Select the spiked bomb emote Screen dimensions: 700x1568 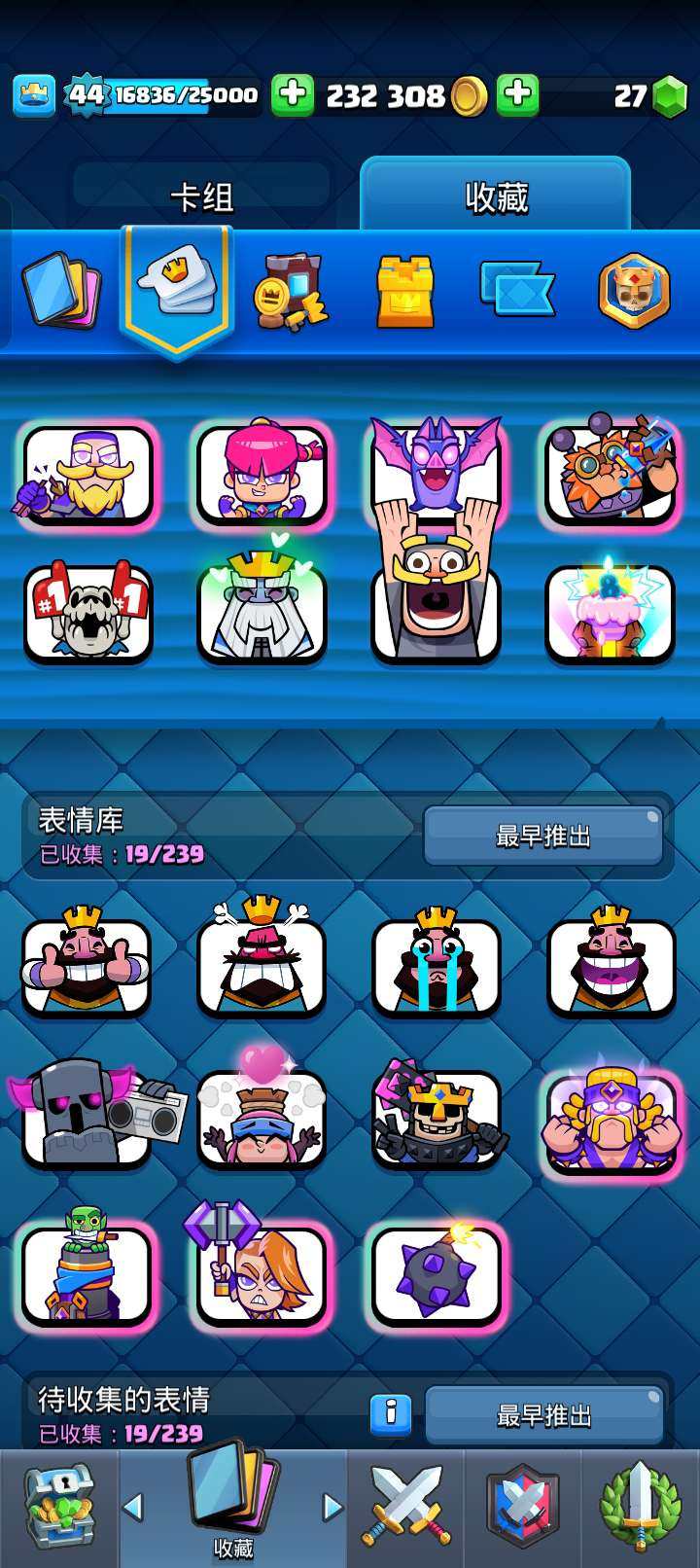[436, 1274]
